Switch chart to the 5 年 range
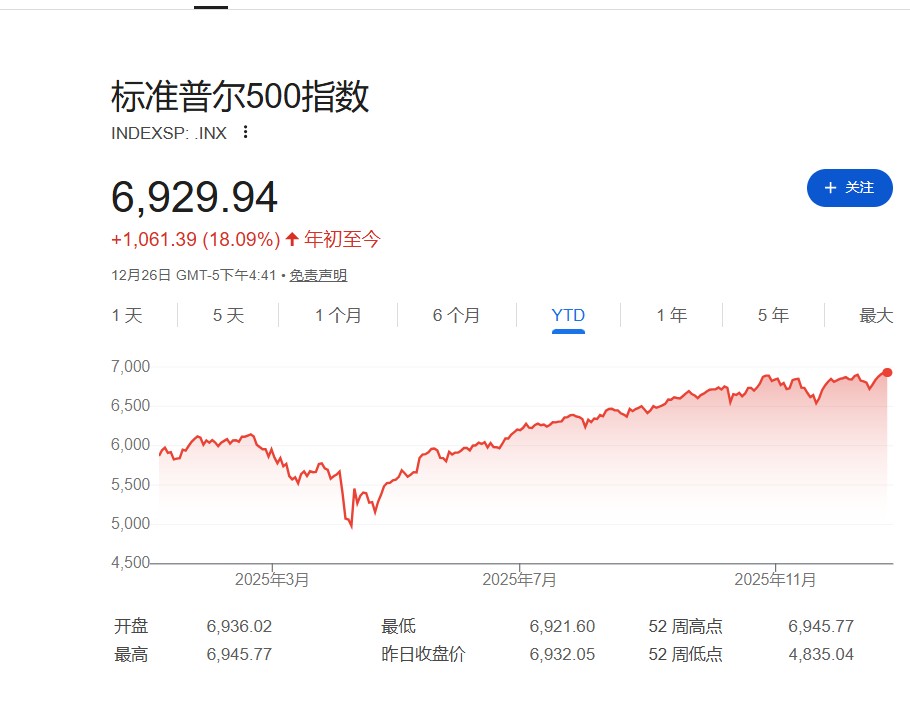910x703 pixels. (x=773, y=315)
